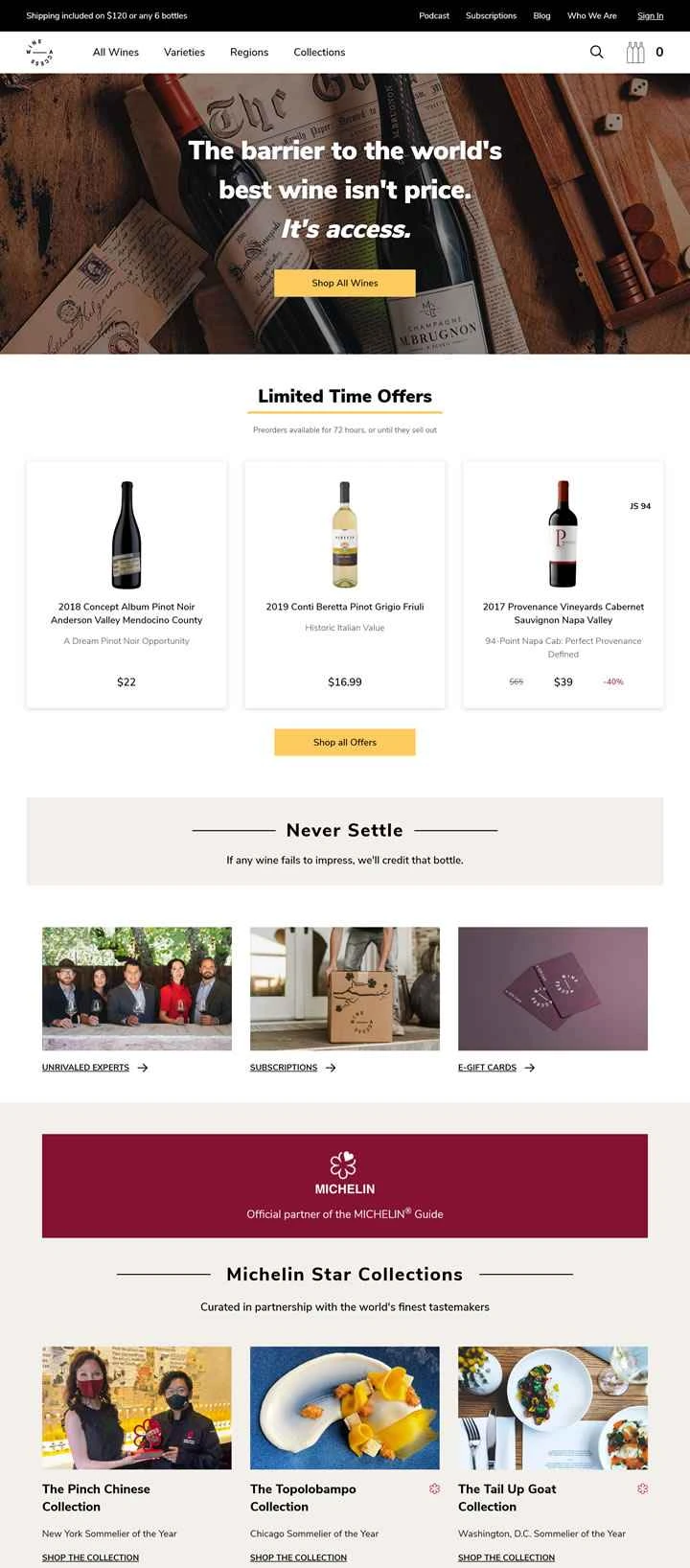Open the cart with bottles icon
The height and width of the screenshot is (1568, 690).
[636, 52]
